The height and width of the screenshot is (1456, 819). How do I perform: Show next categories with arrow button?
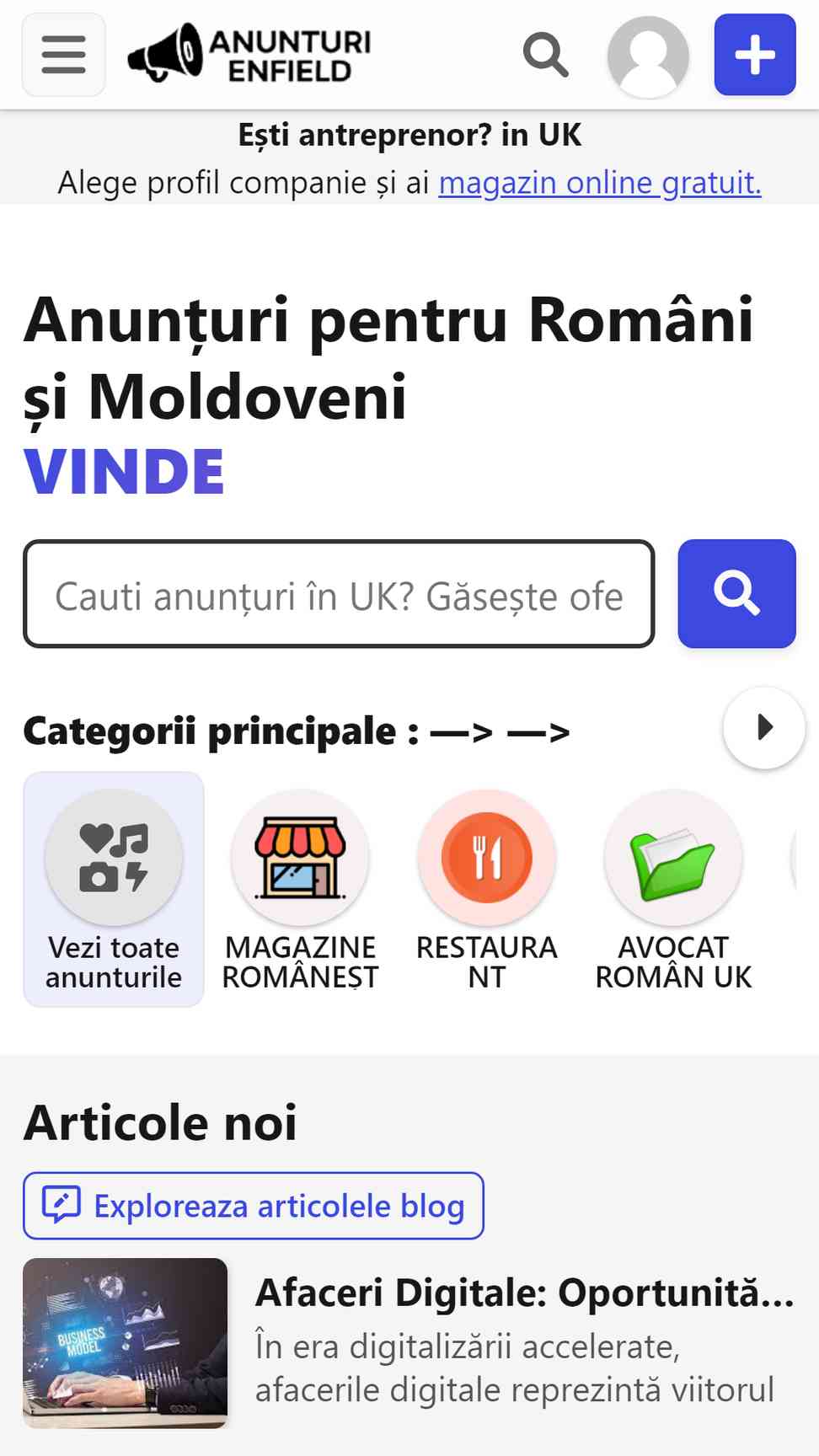click(x=764, y=728)
